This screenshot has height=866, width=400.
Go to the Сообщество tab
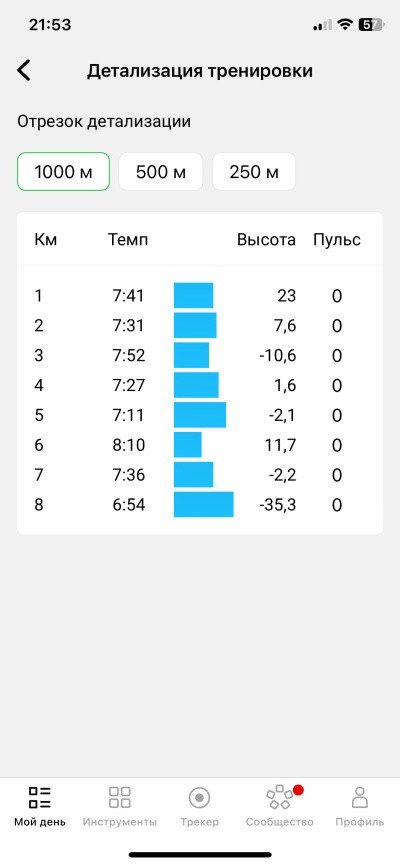tap(280, 806)
